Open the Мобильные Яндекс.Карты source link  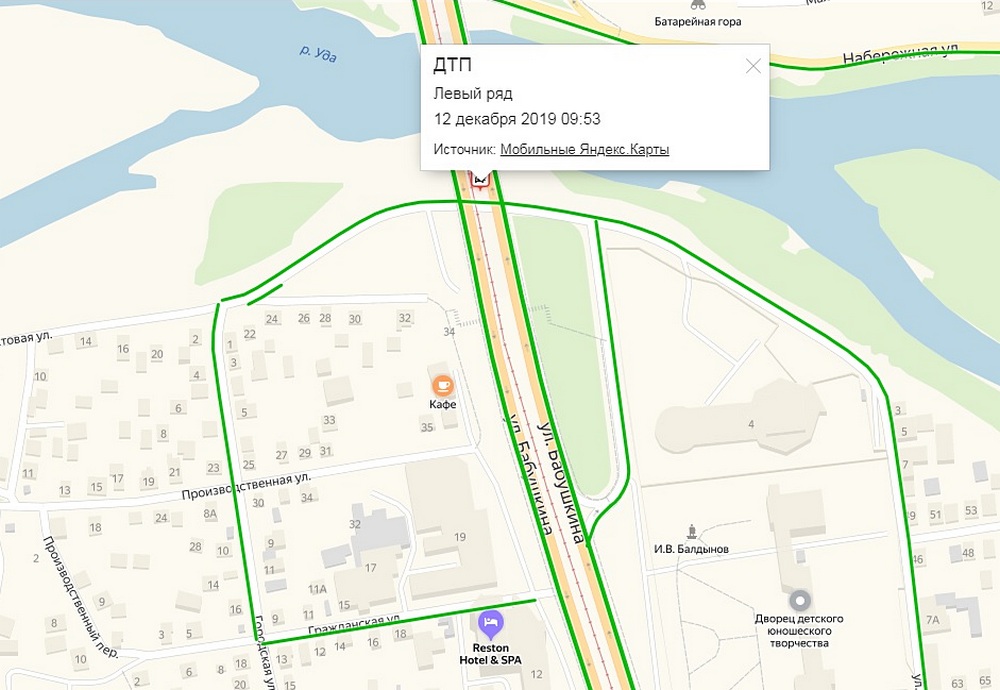coord(584,150)
